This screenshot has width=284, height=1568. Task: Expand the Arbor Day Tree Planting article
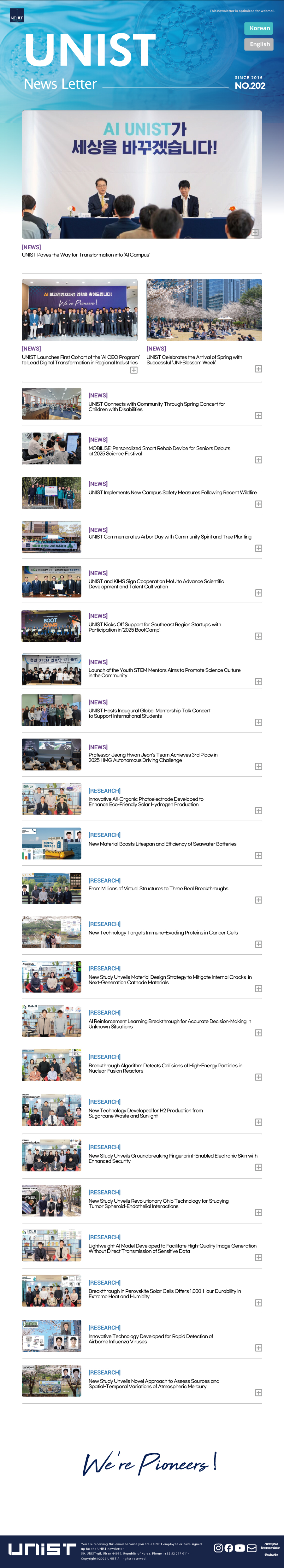[258, 548]
